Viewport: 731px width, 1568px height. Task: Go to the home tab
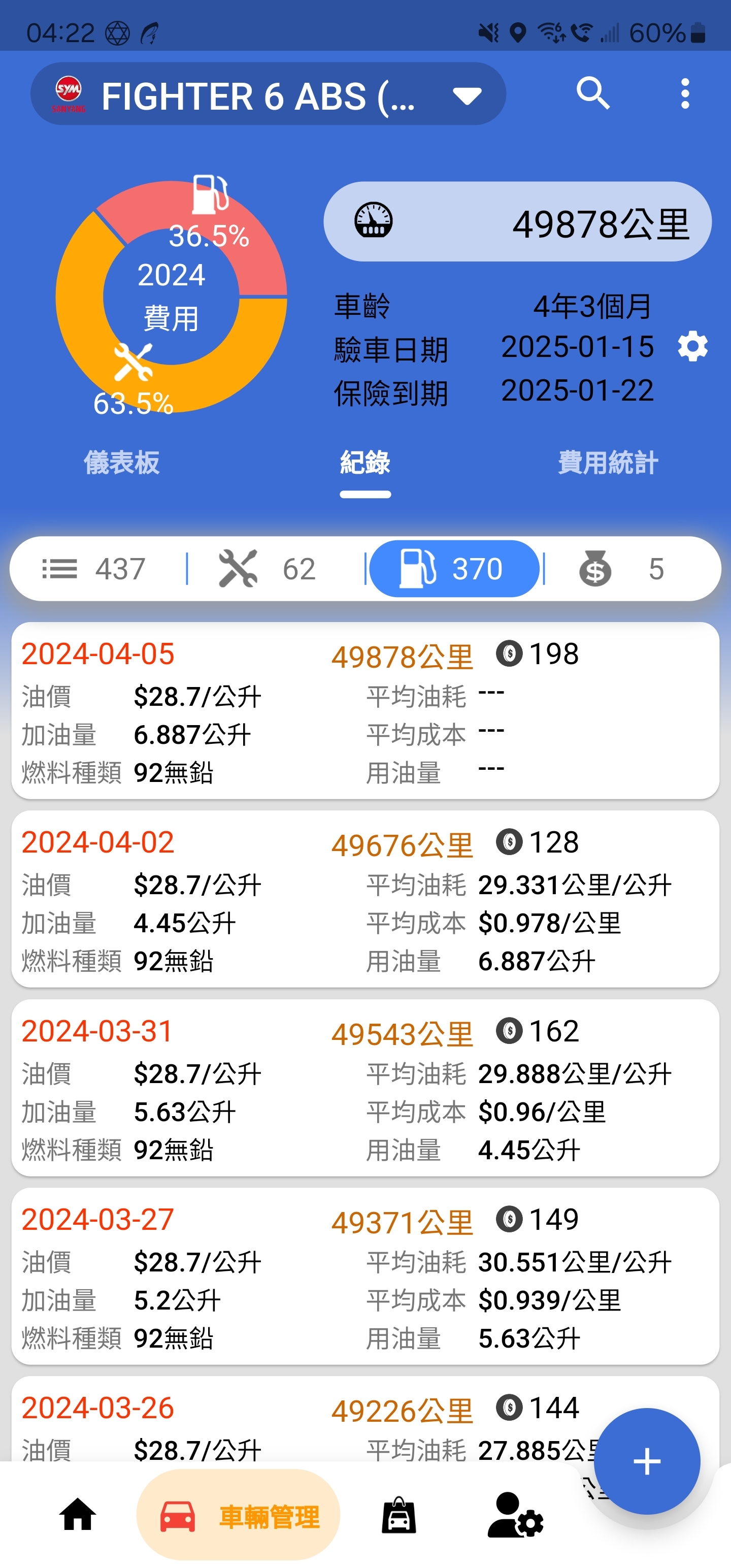click(78, 1515)
